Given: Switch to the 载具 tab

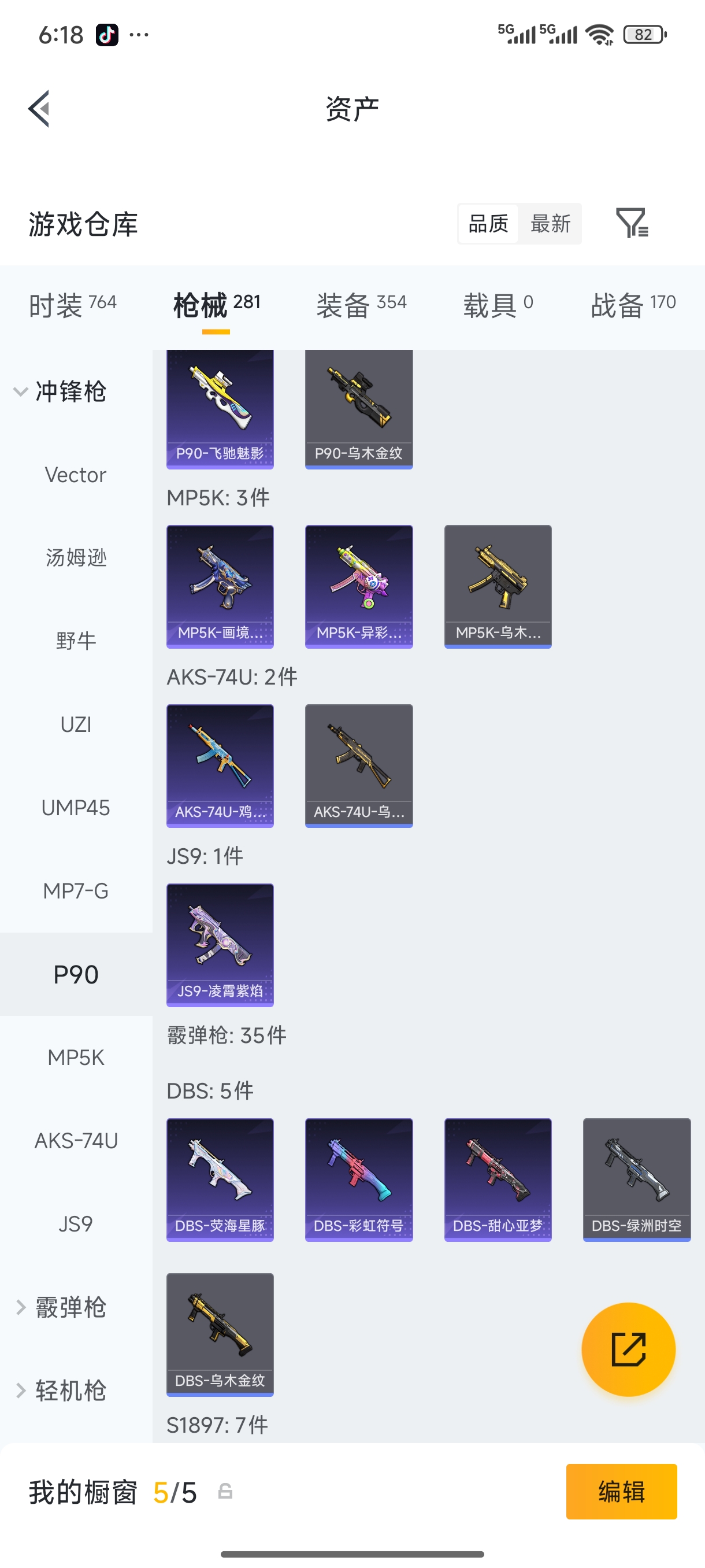Looking at the screenshot, I should [x=498, y=304].
